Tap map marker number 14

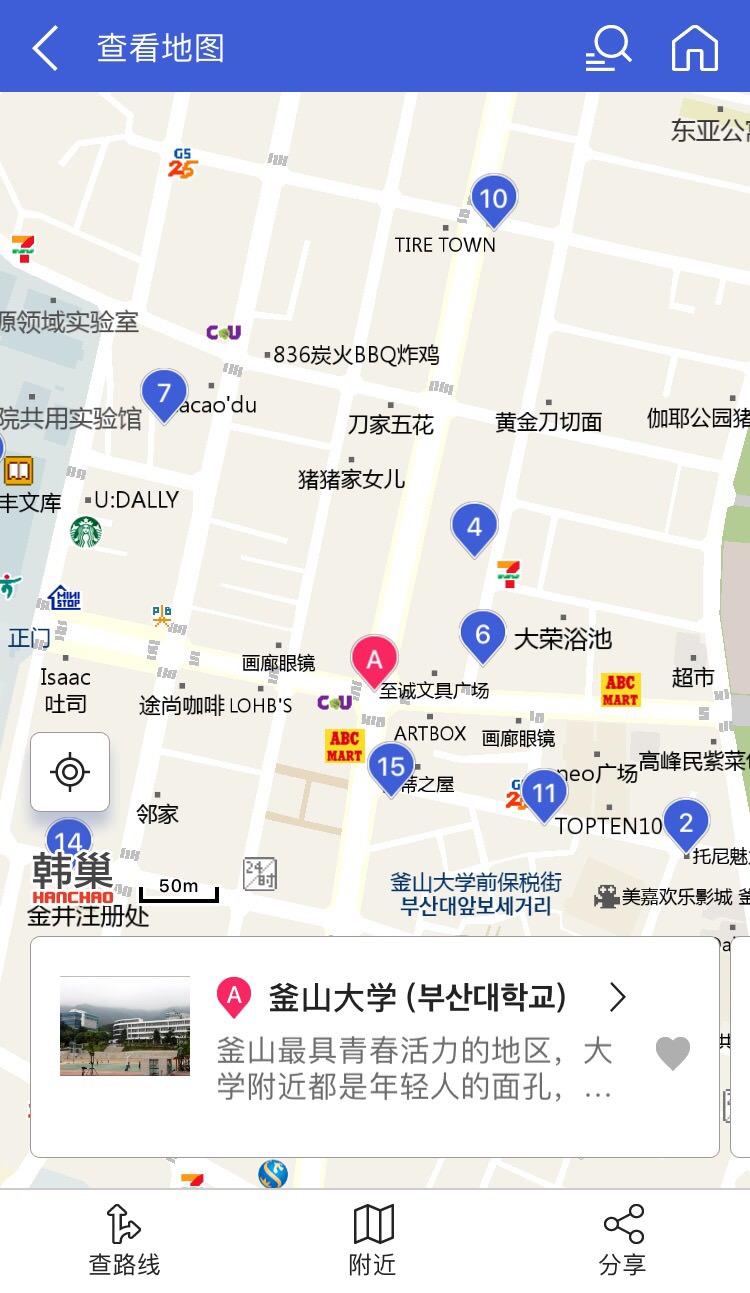tap(68, 840)
